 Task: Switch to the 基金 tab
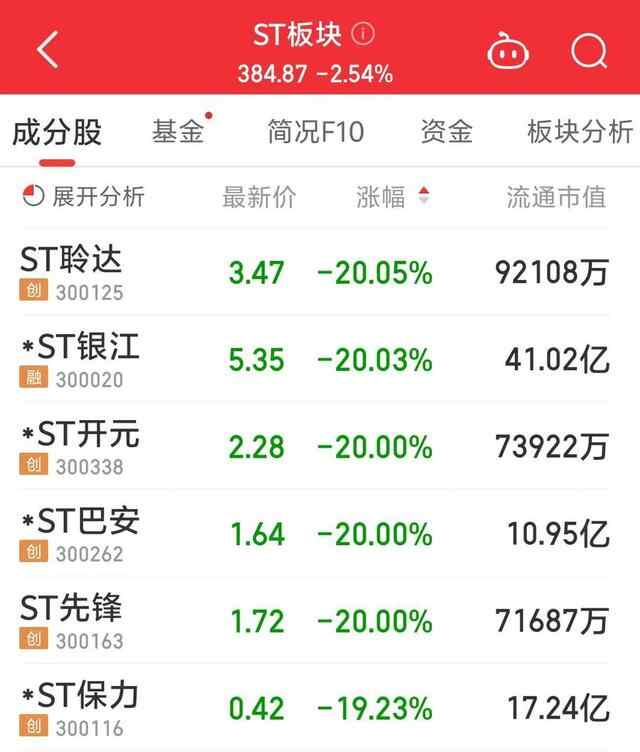coord(178,132)
